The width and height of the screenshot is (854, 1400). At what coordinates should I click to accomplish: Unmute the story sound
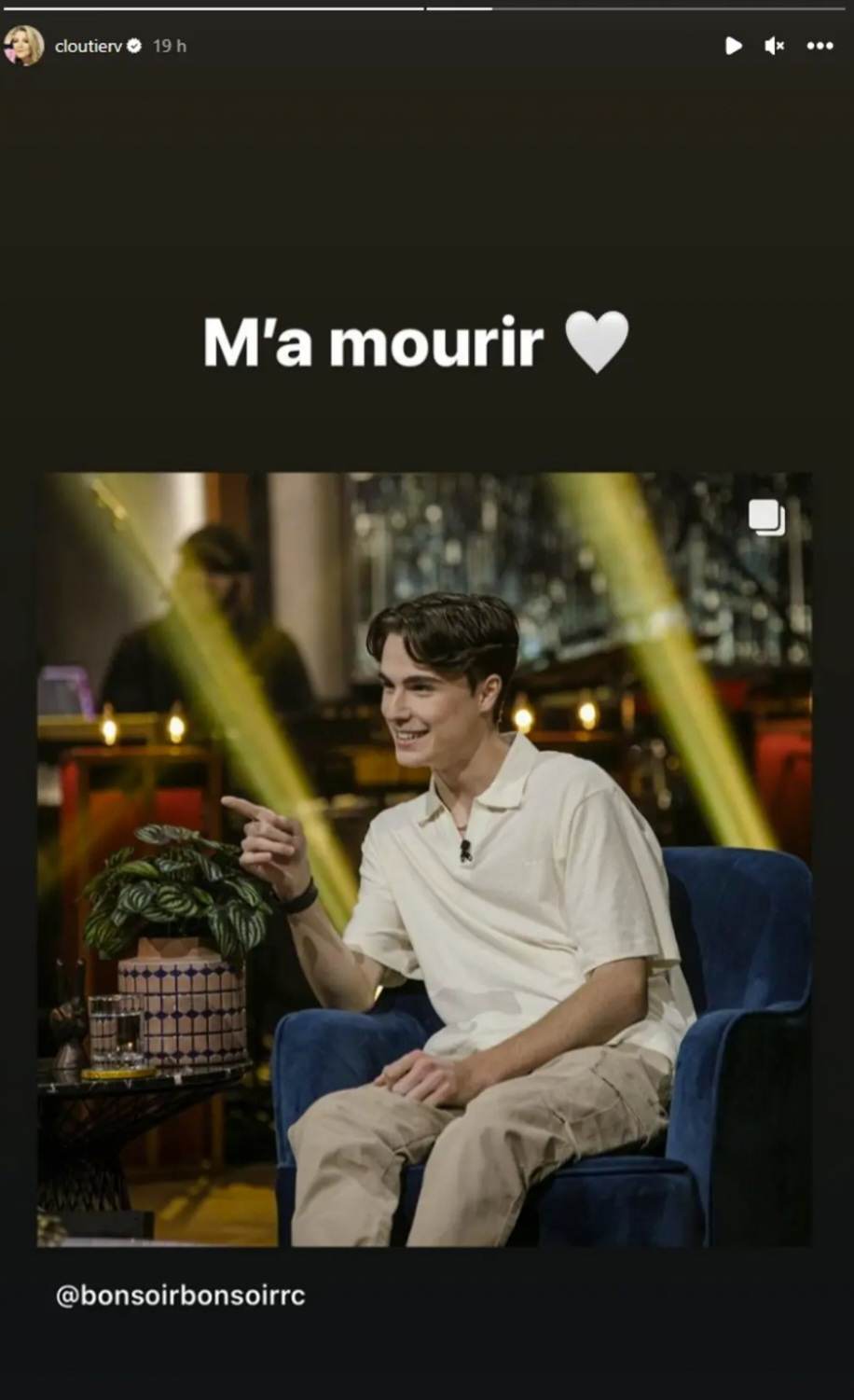[774, 46]
